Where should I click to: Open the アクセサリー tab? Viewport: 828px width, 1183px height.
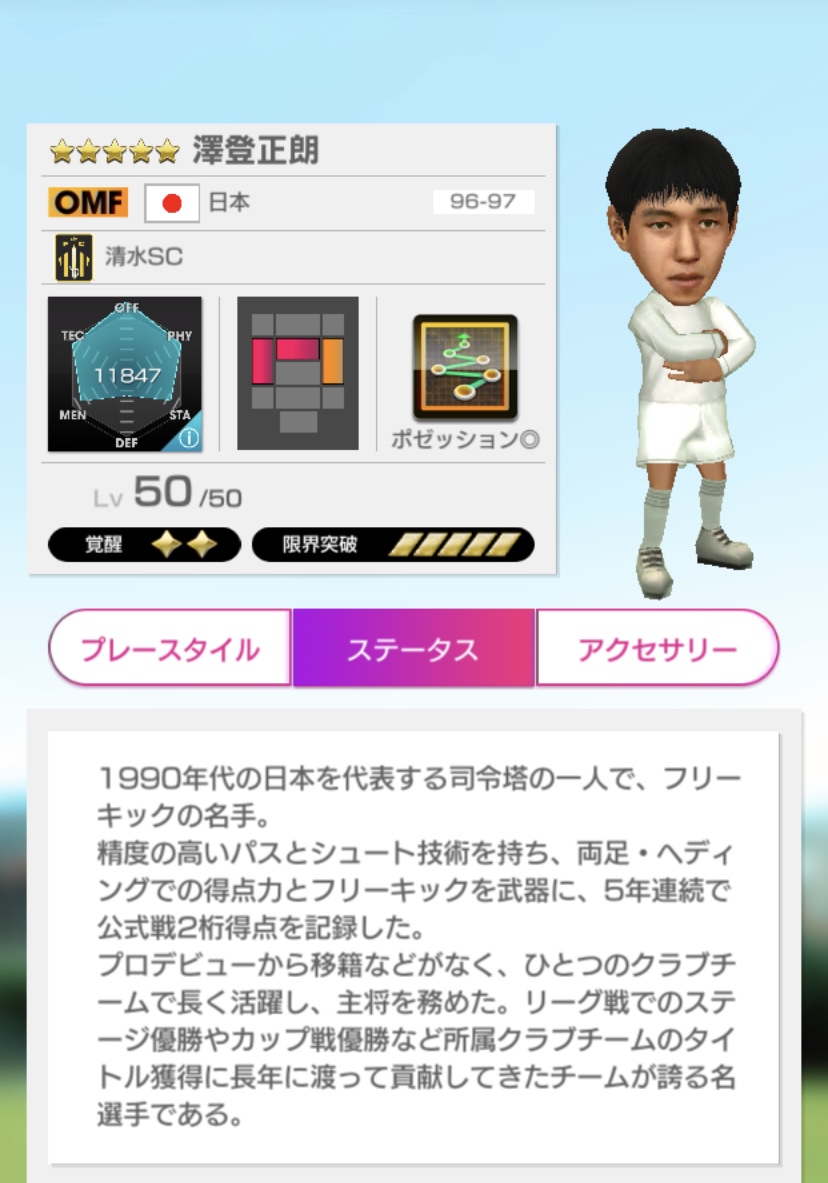click(657, 649)
